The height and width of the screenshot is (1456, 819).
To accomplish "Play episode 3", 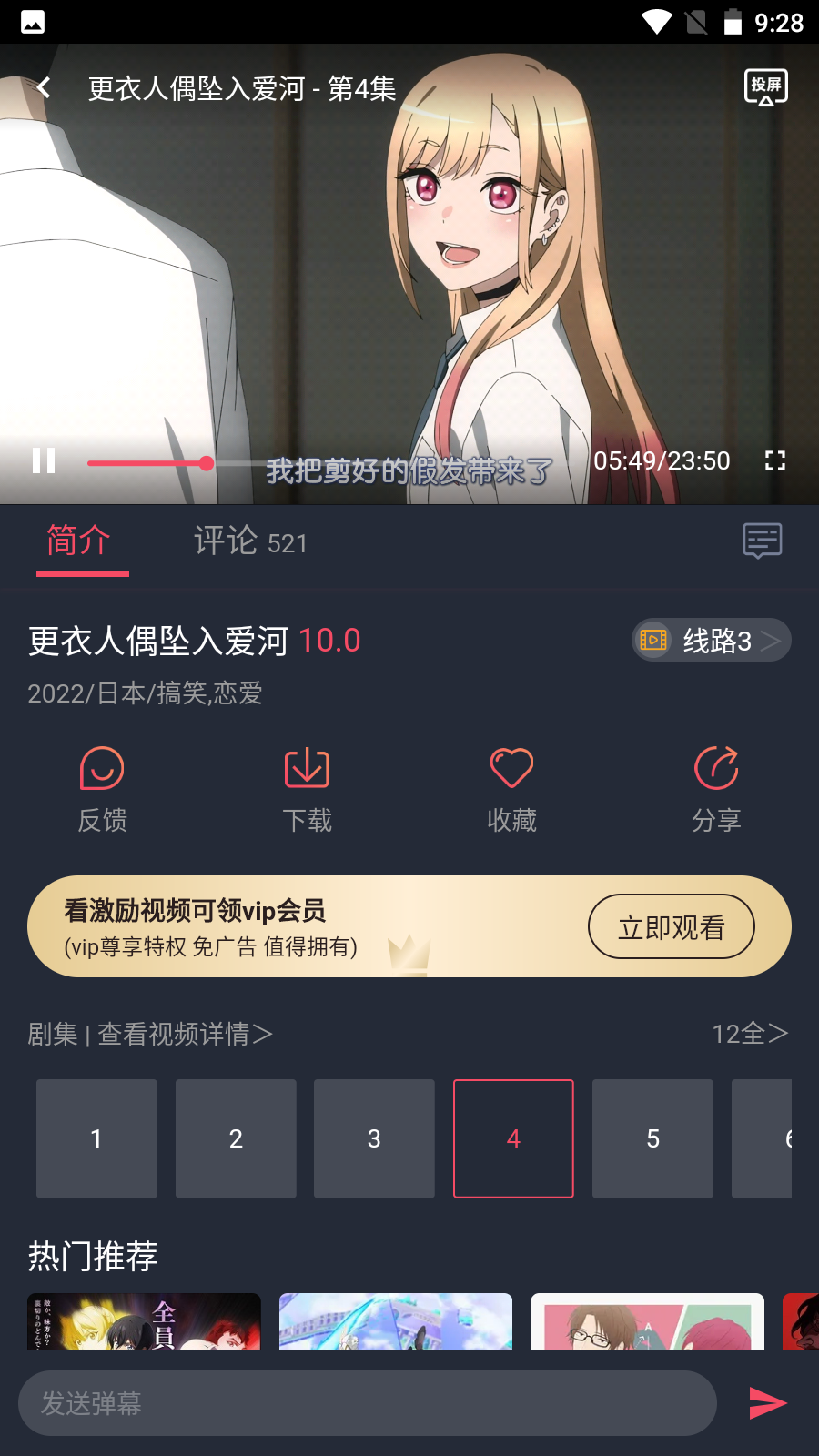I will [x=374, y=1138].
